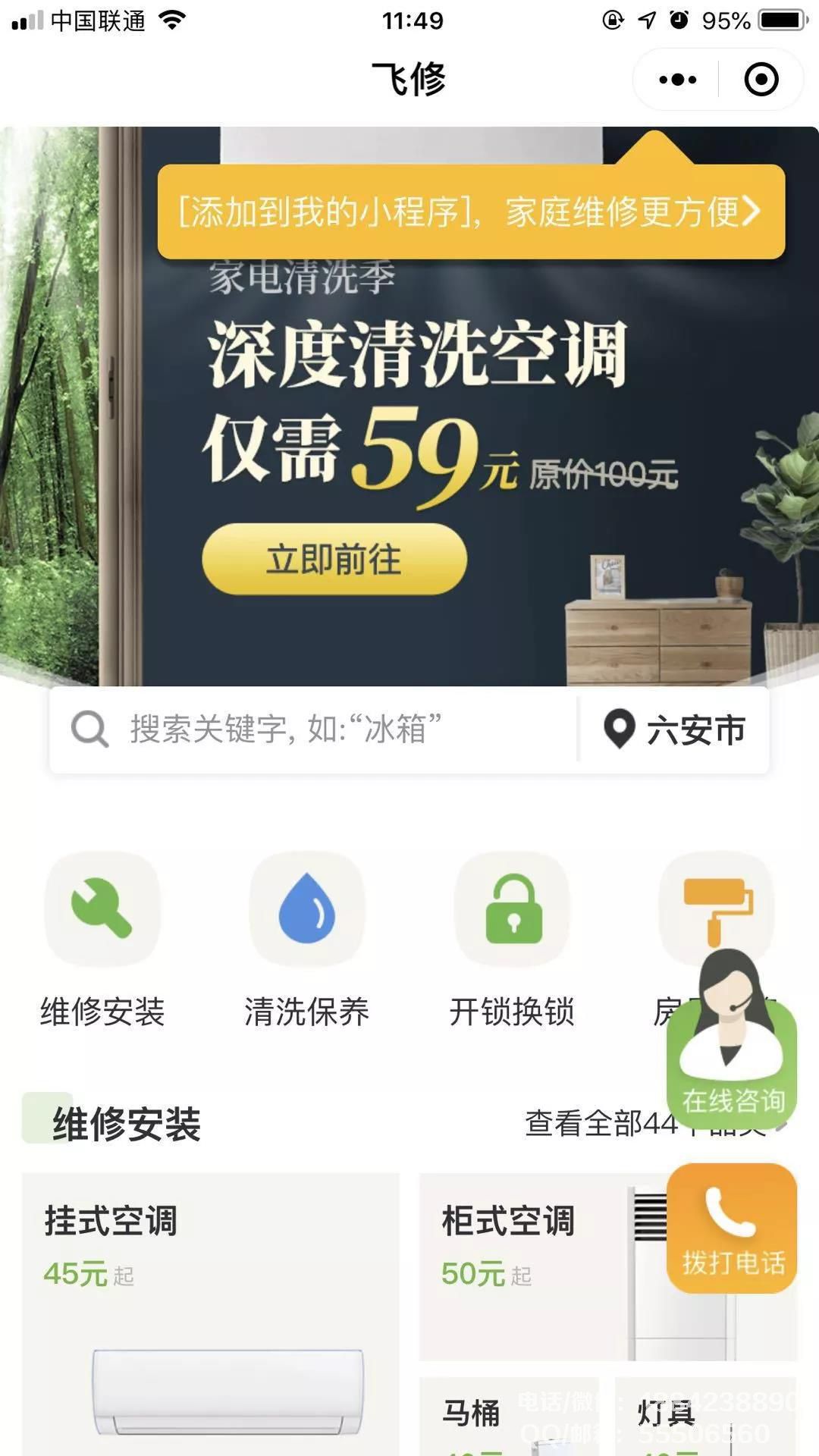Open the 柜式空调 service card
This screenshot has height=1456, width=819.
[531, 1266]
